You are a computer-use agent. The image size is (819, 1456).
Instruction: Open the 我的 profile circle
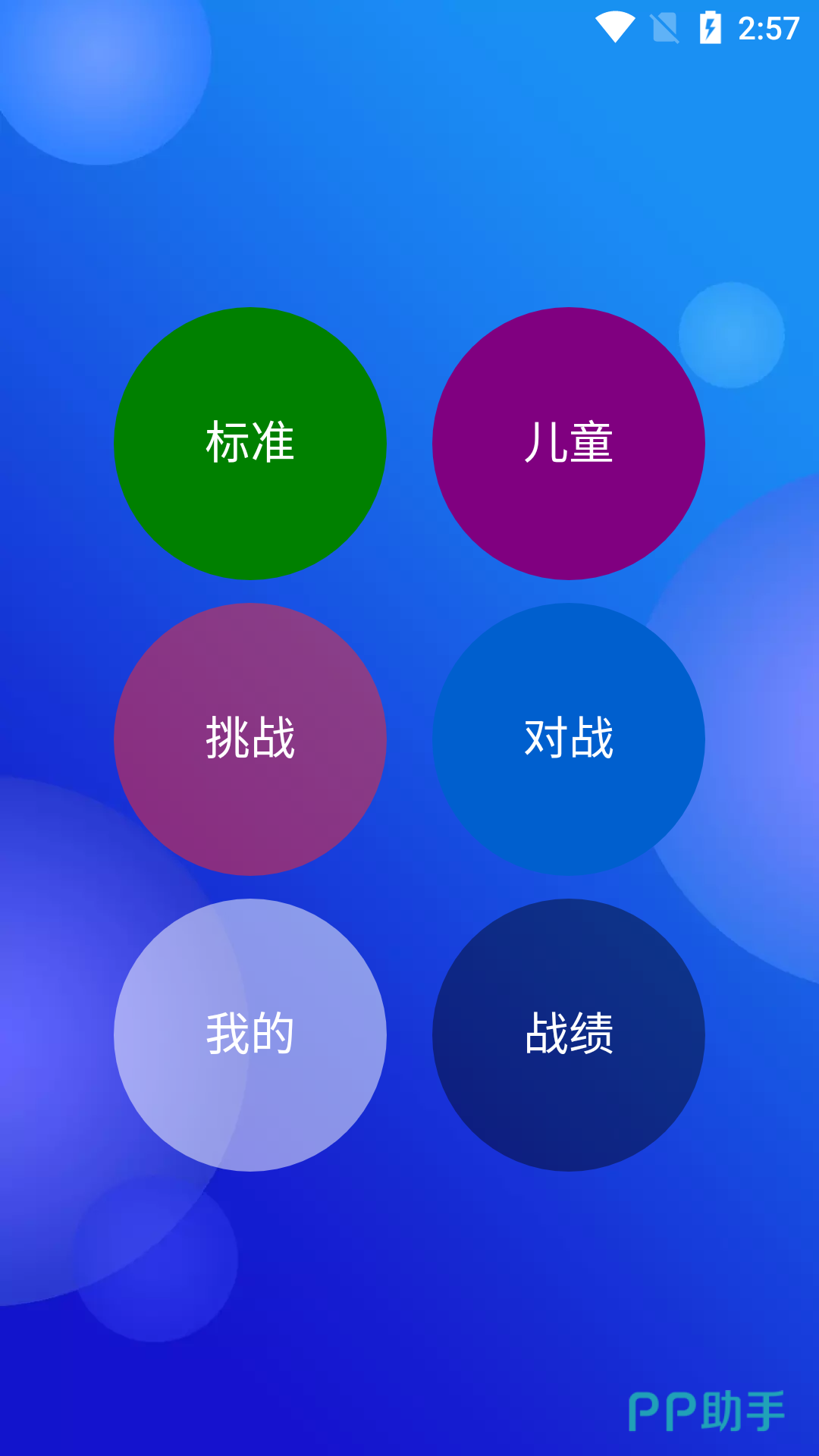[250, 1035]
